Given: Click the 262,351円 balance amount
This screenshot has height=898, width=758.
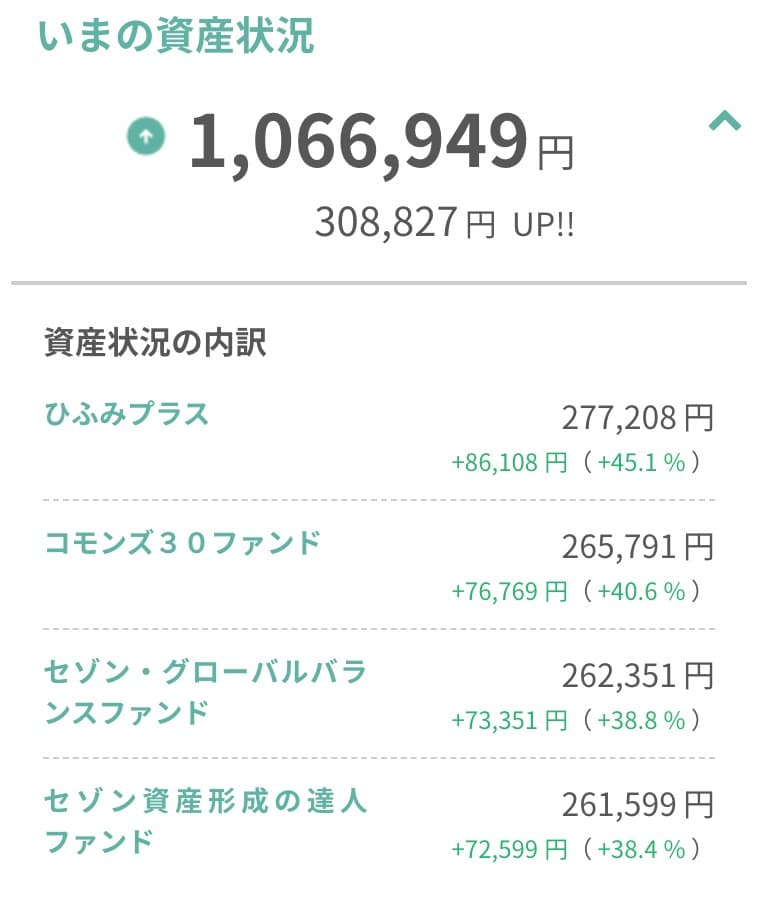Looking at the screenshot, I should [640, 677].
